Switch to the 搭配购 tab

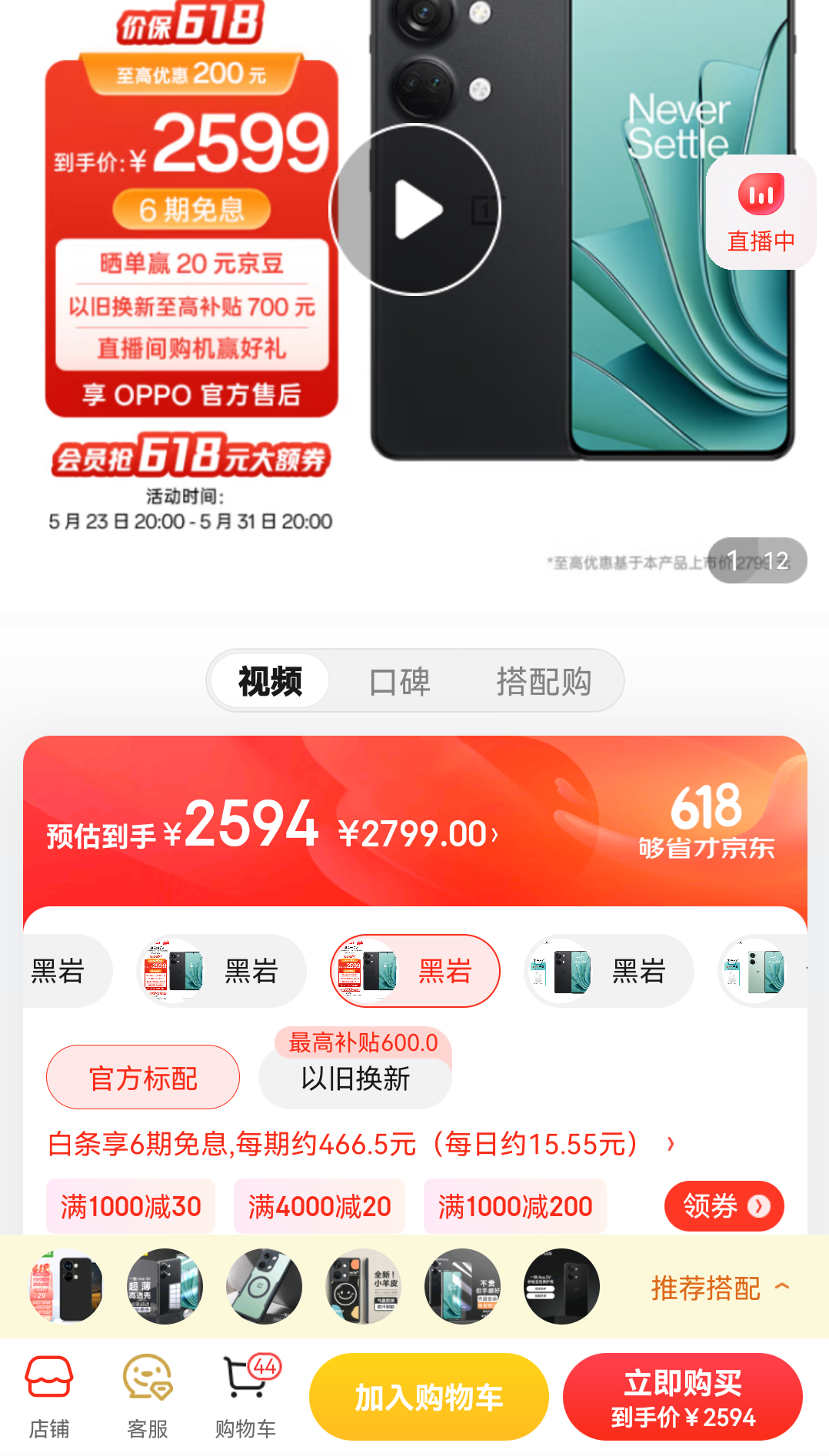[x=543, y=682]
